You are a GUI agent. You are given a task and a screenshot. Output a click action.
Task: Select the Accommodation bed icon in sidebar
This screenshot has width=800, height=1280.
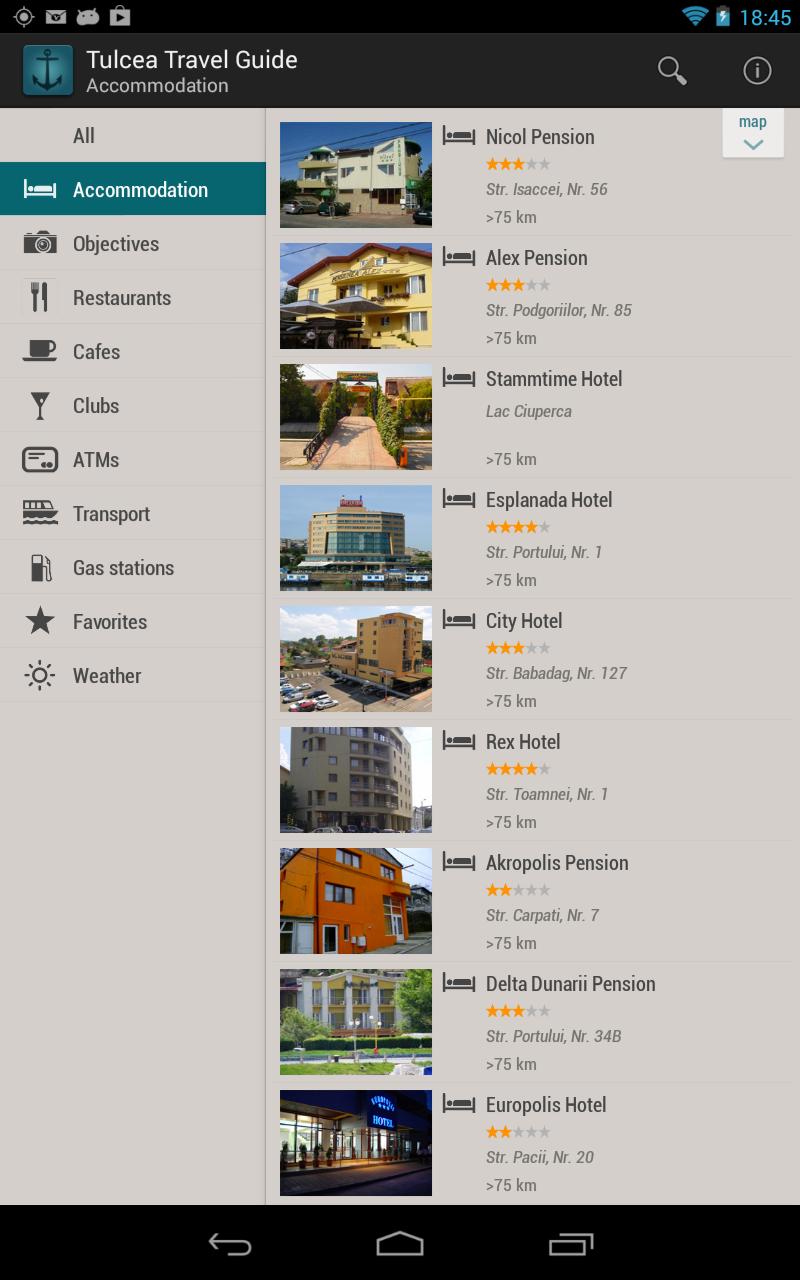pyautogui.click(x=38, y=188)
